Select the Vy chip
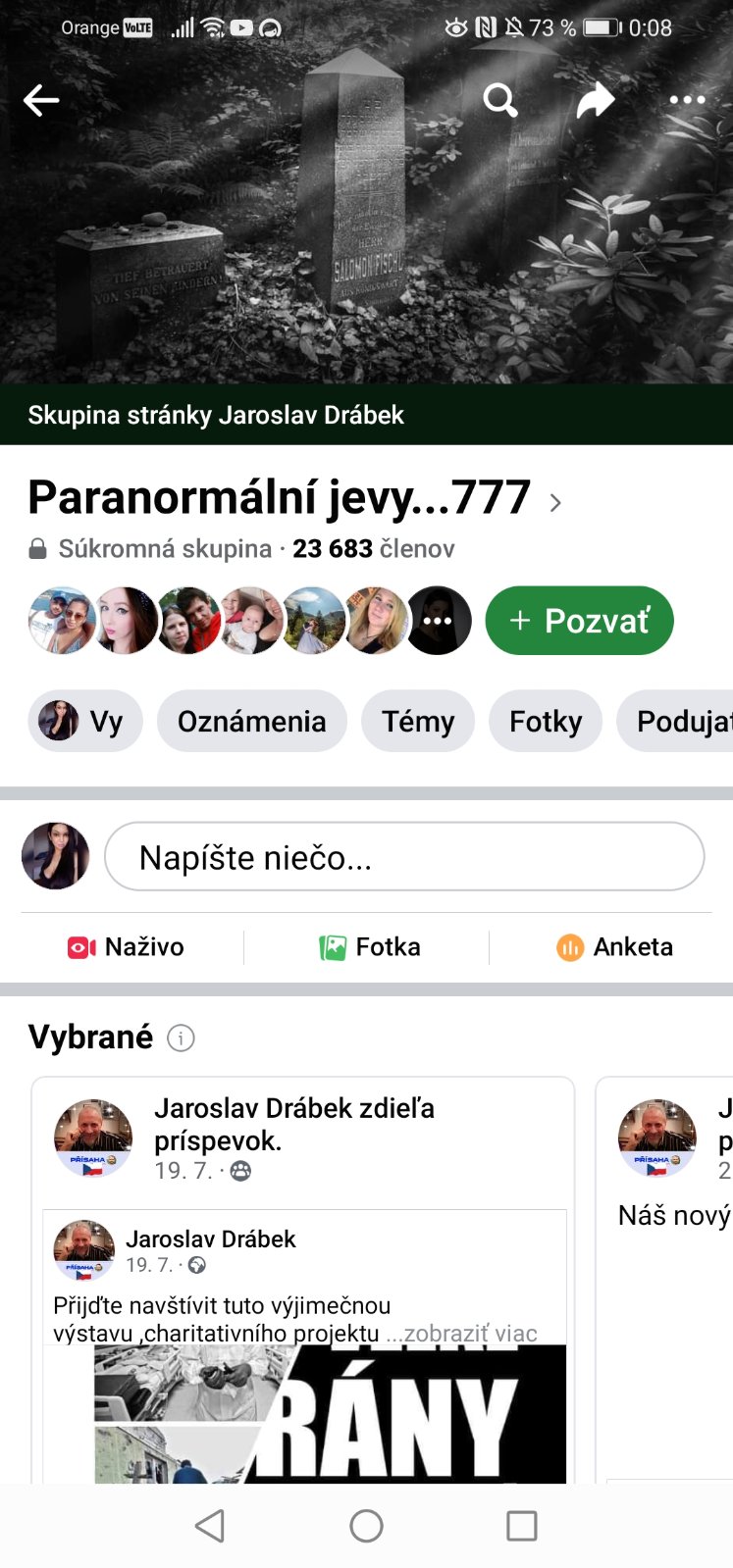The image size is (733, 1568). point(85,722)
